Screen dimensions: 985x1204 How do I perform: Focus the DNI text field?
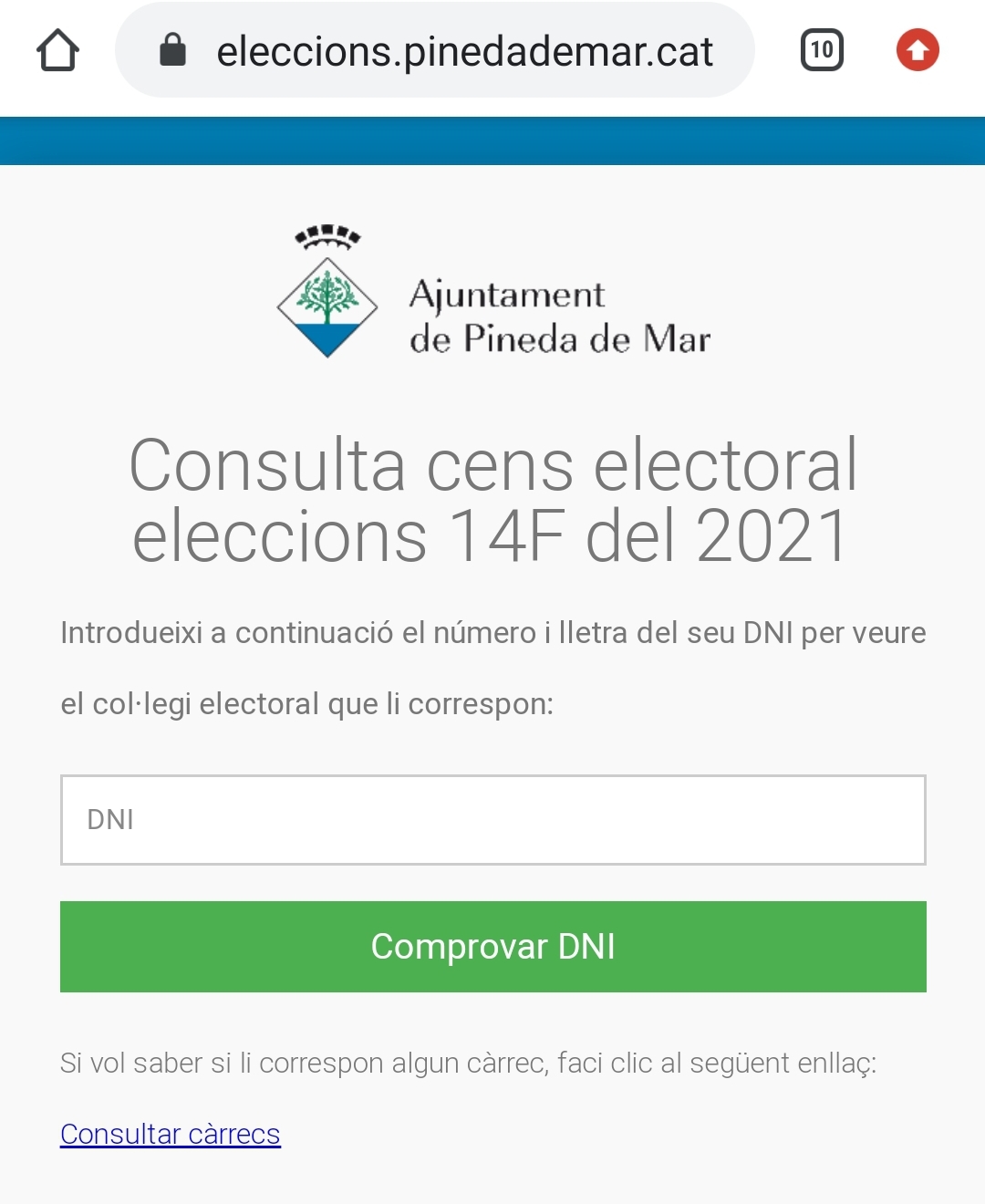493,819
